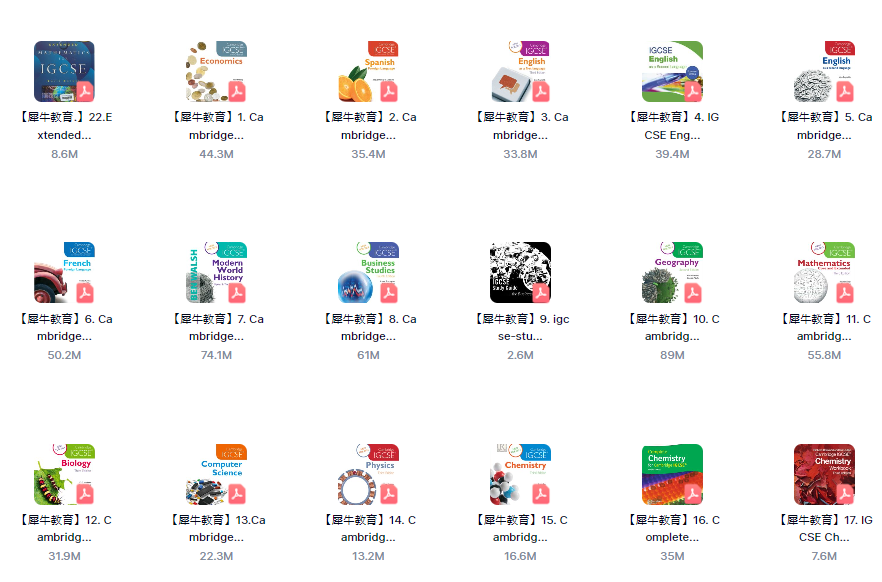Open file 8 Business Studies PDF
This screenshot has height=582, width=882.
[x=368, y=273]
